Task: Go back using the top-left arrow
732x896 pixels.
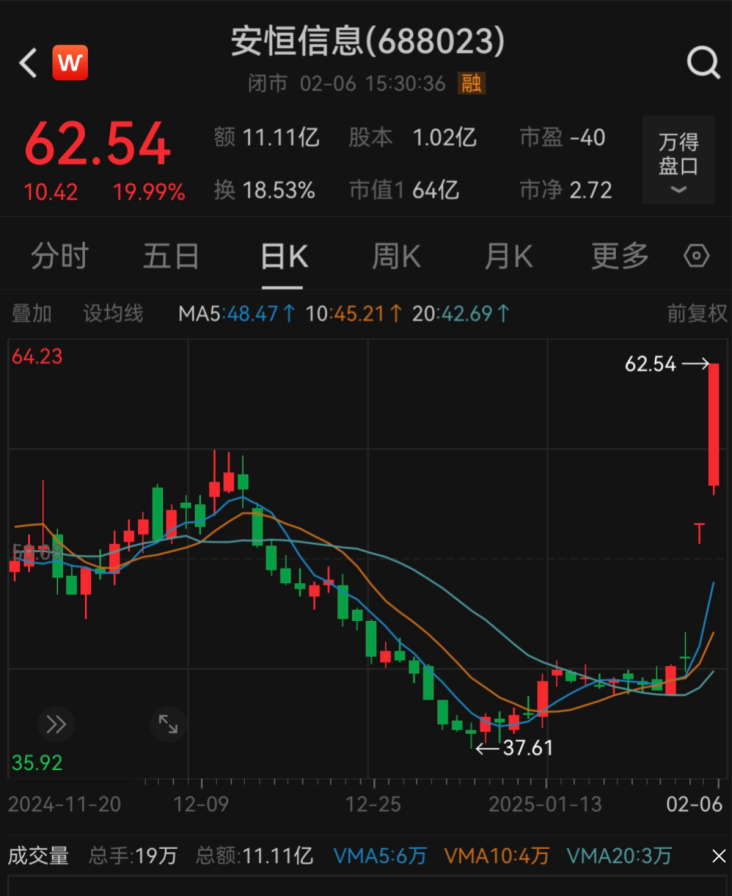Action: [x=28, y=63]
